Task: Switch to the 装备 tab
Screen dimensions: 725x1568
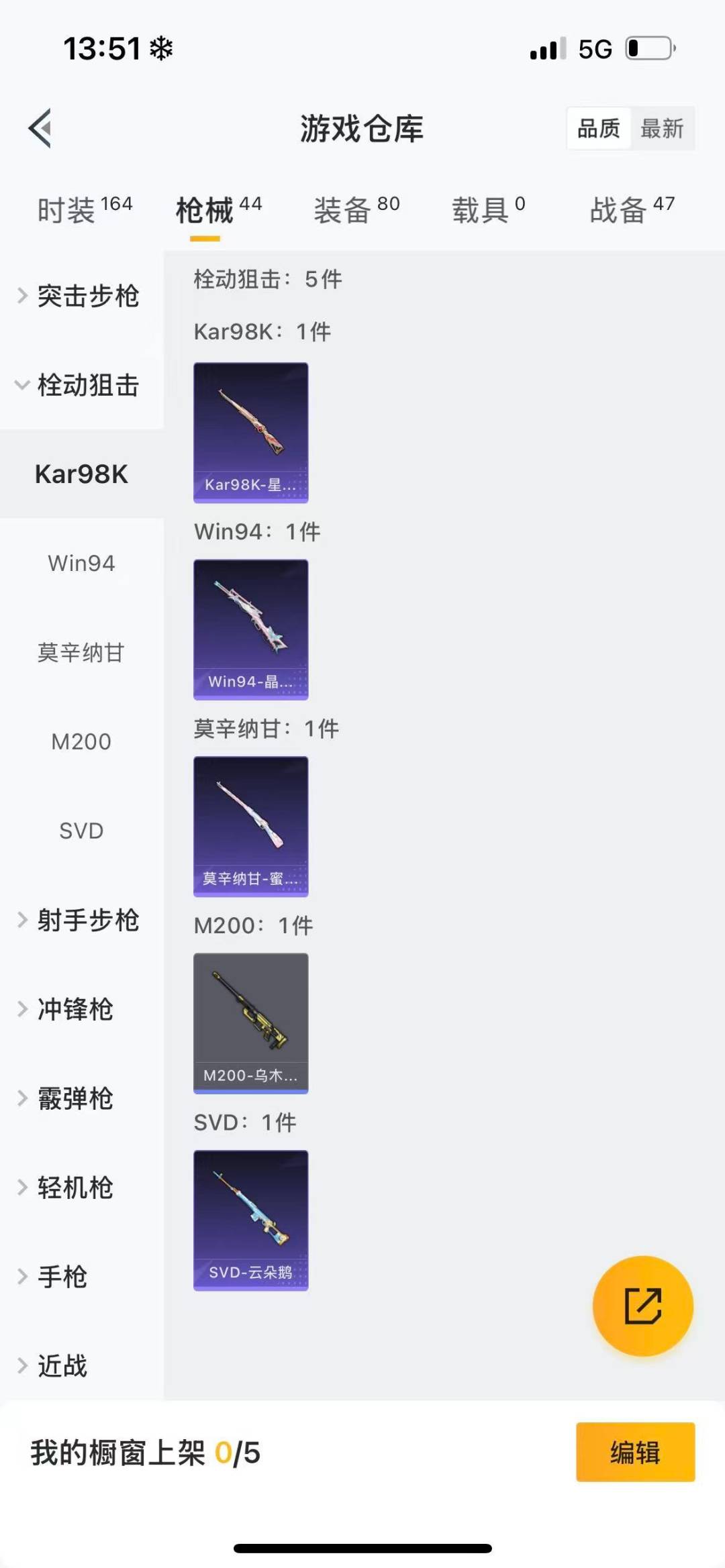Action: tap(356, 210)
